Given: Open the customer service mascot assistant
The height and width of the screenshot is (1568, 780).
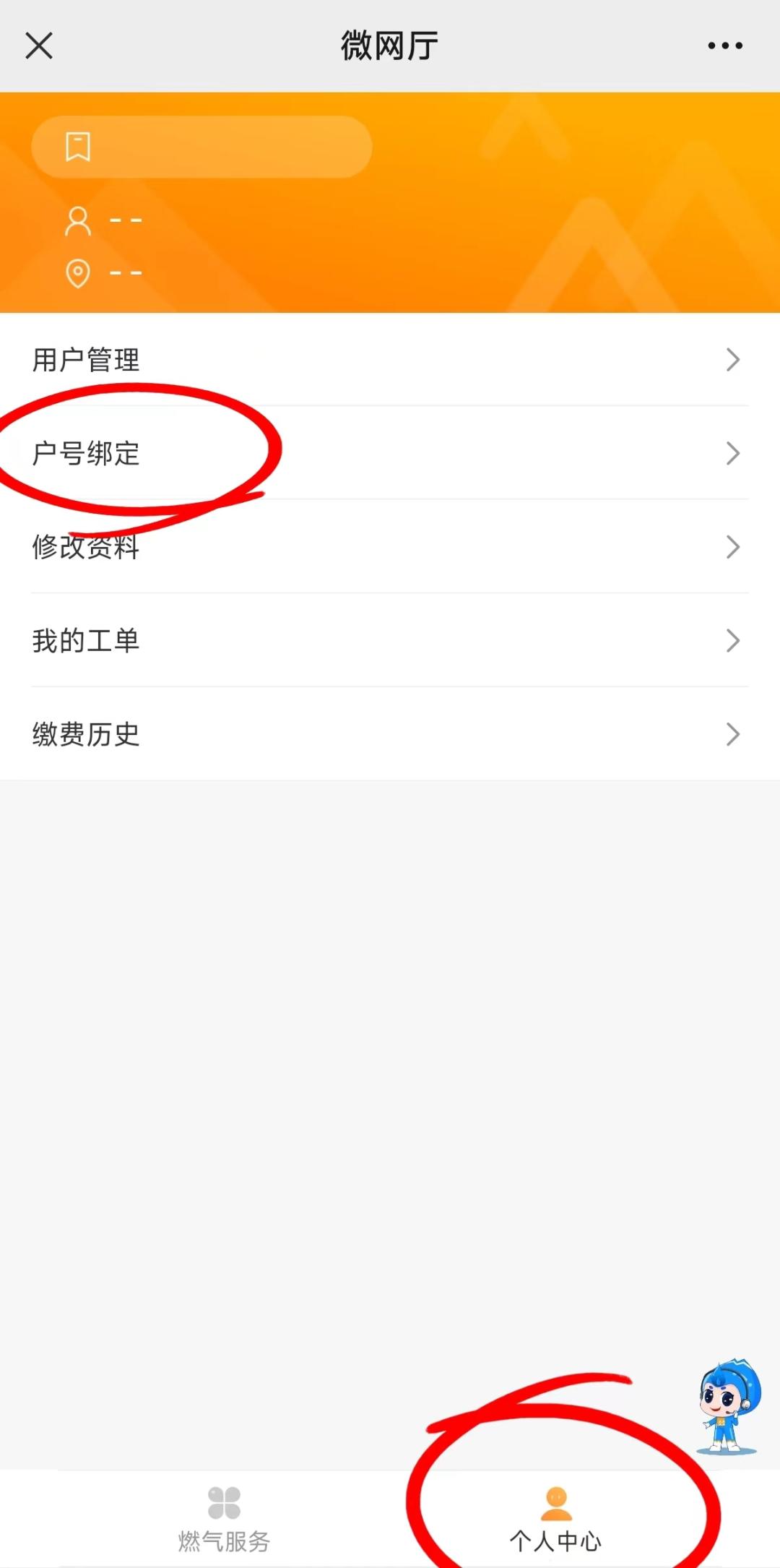Looking at the screenshot, I should [x=728, y=1406].
